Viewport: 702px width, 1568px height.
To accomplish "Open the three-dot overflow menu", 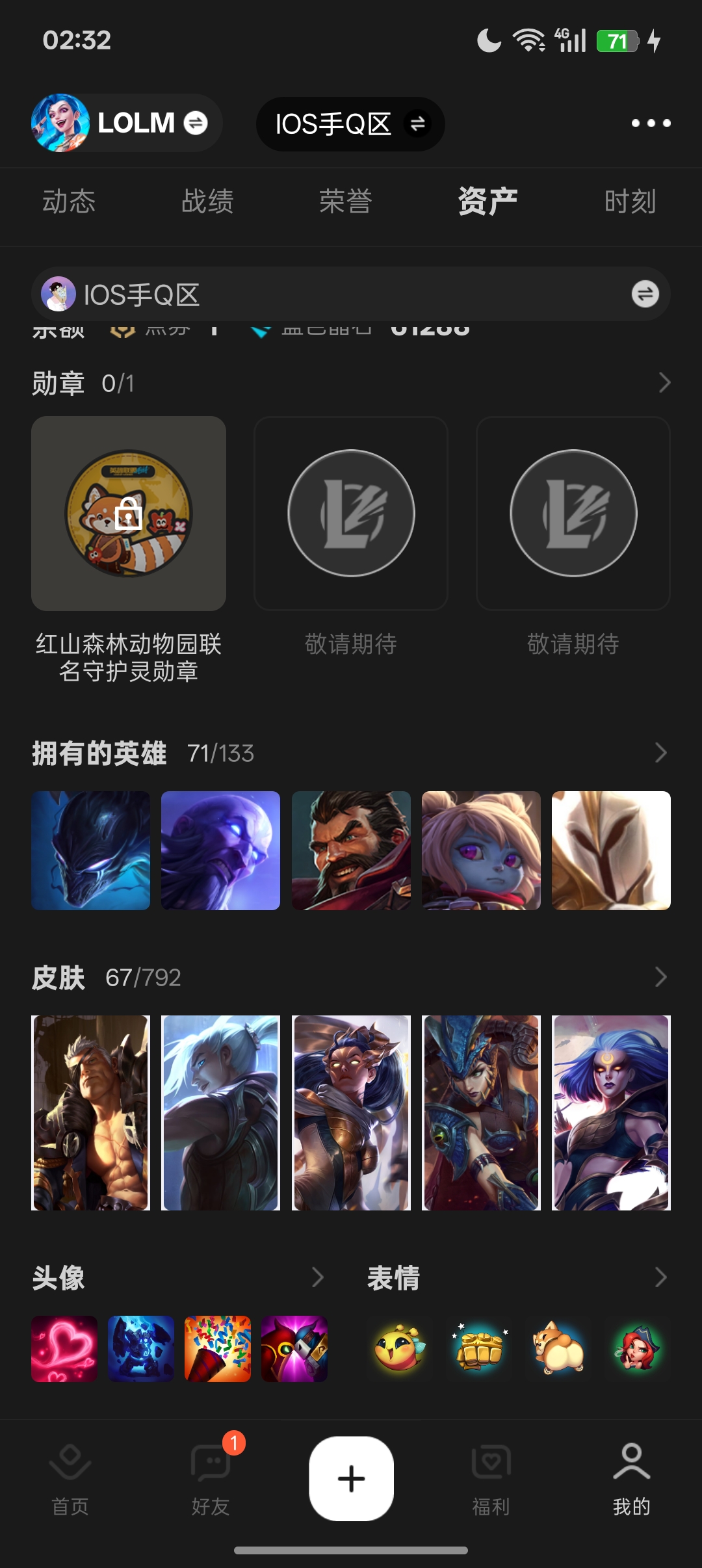I will pyautogui.click(x=651, y=123).
